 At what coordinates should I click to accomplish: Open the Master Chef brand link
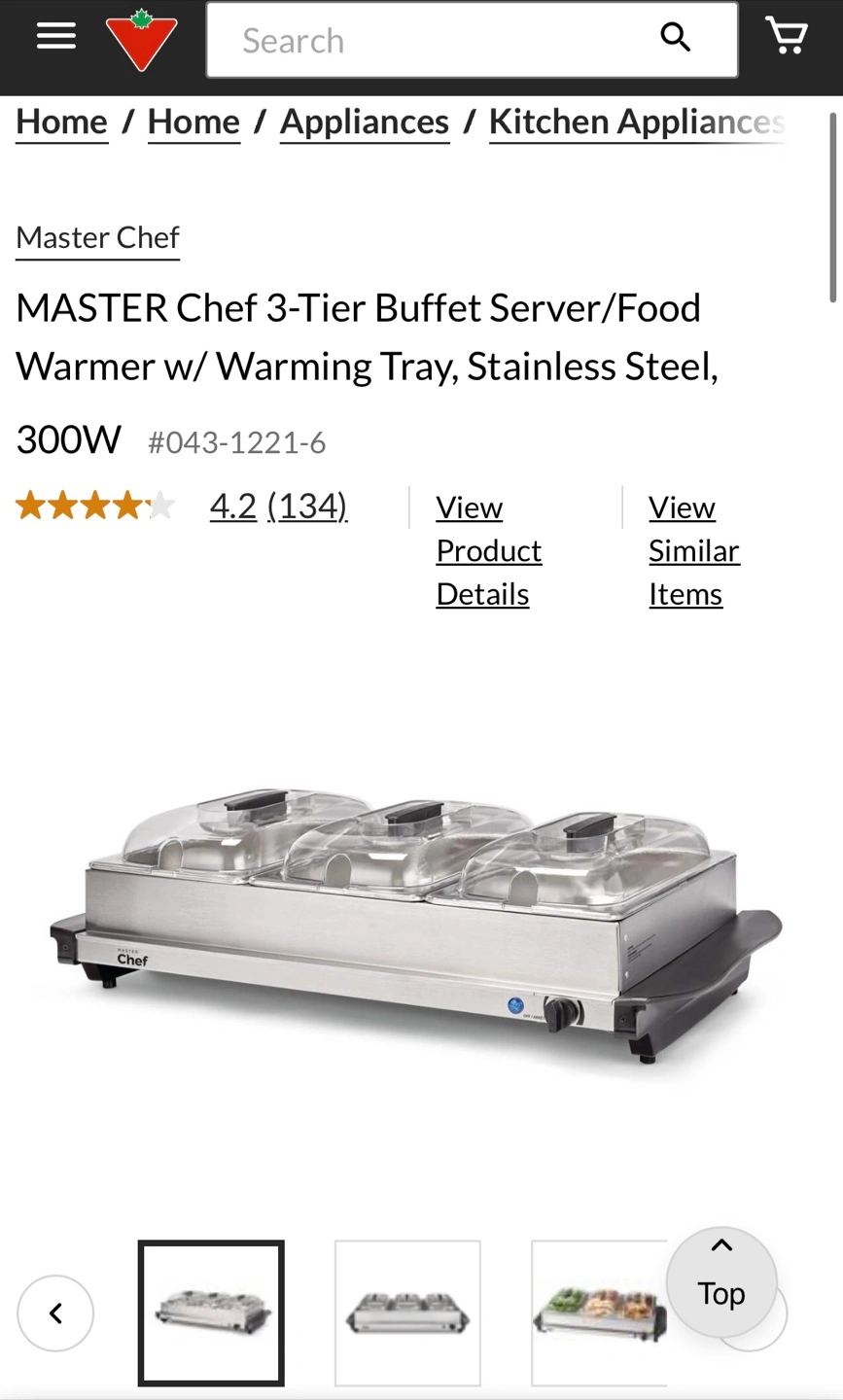point(98,238)
